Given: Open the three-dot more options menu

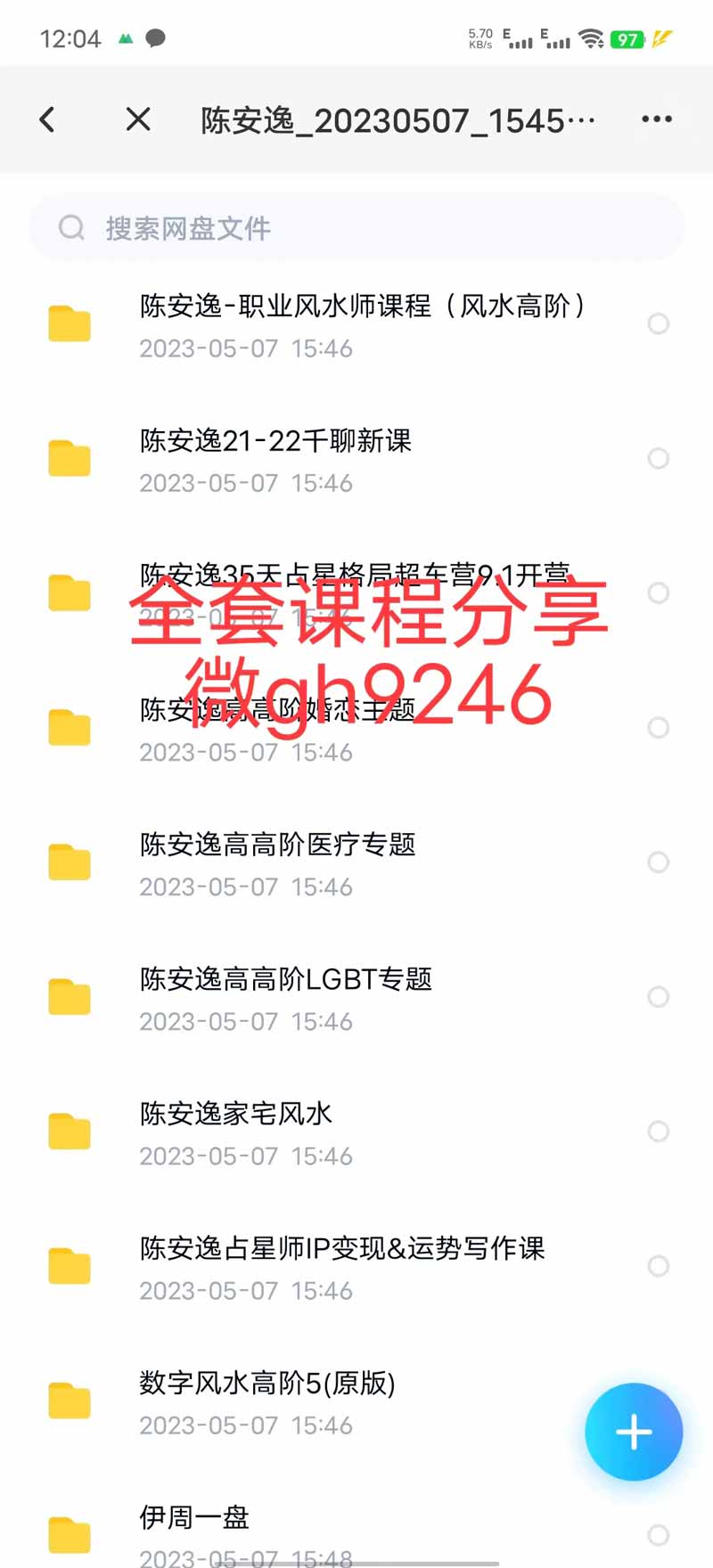Looking at the screenshot, I should (x=657, y=119).
